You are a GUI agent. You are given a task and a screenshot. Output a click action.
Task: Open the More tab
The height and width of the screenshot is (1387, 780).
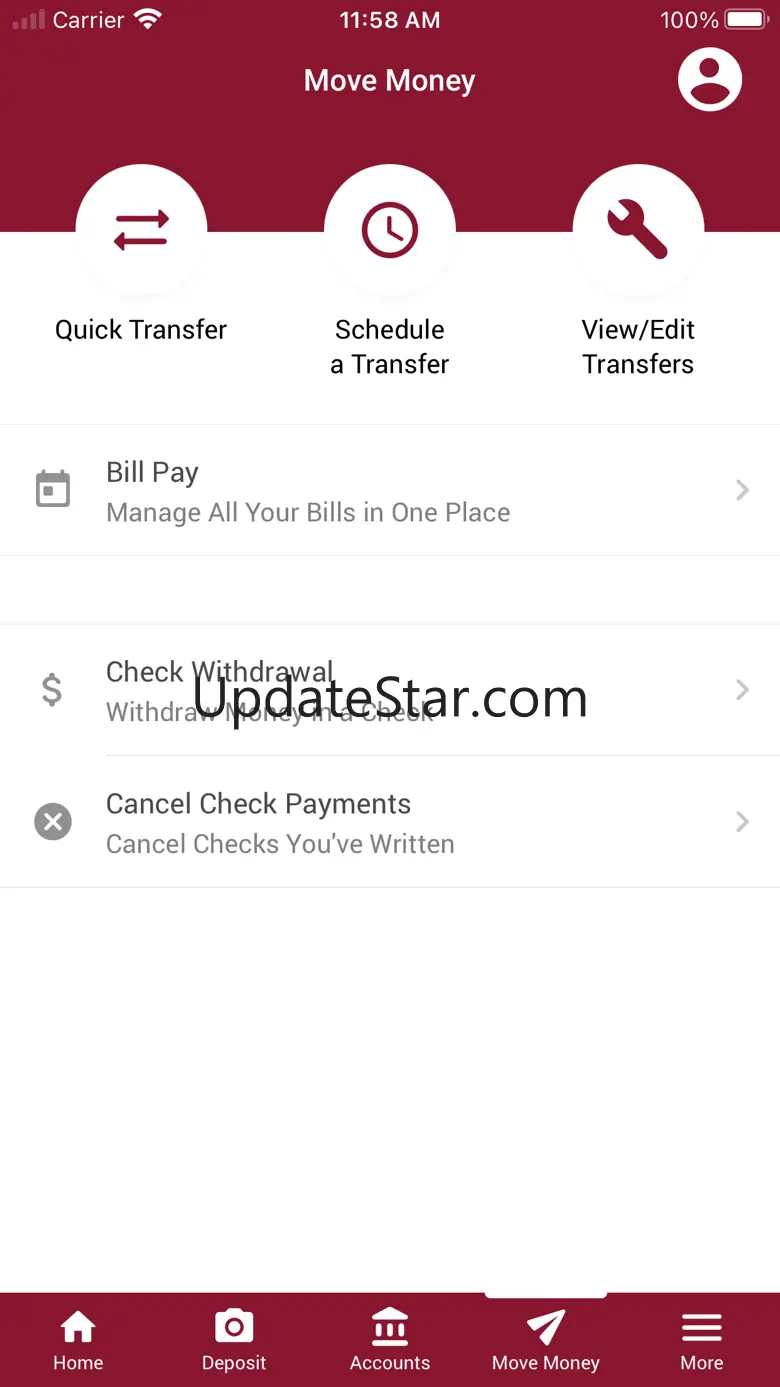point(702,1340)
